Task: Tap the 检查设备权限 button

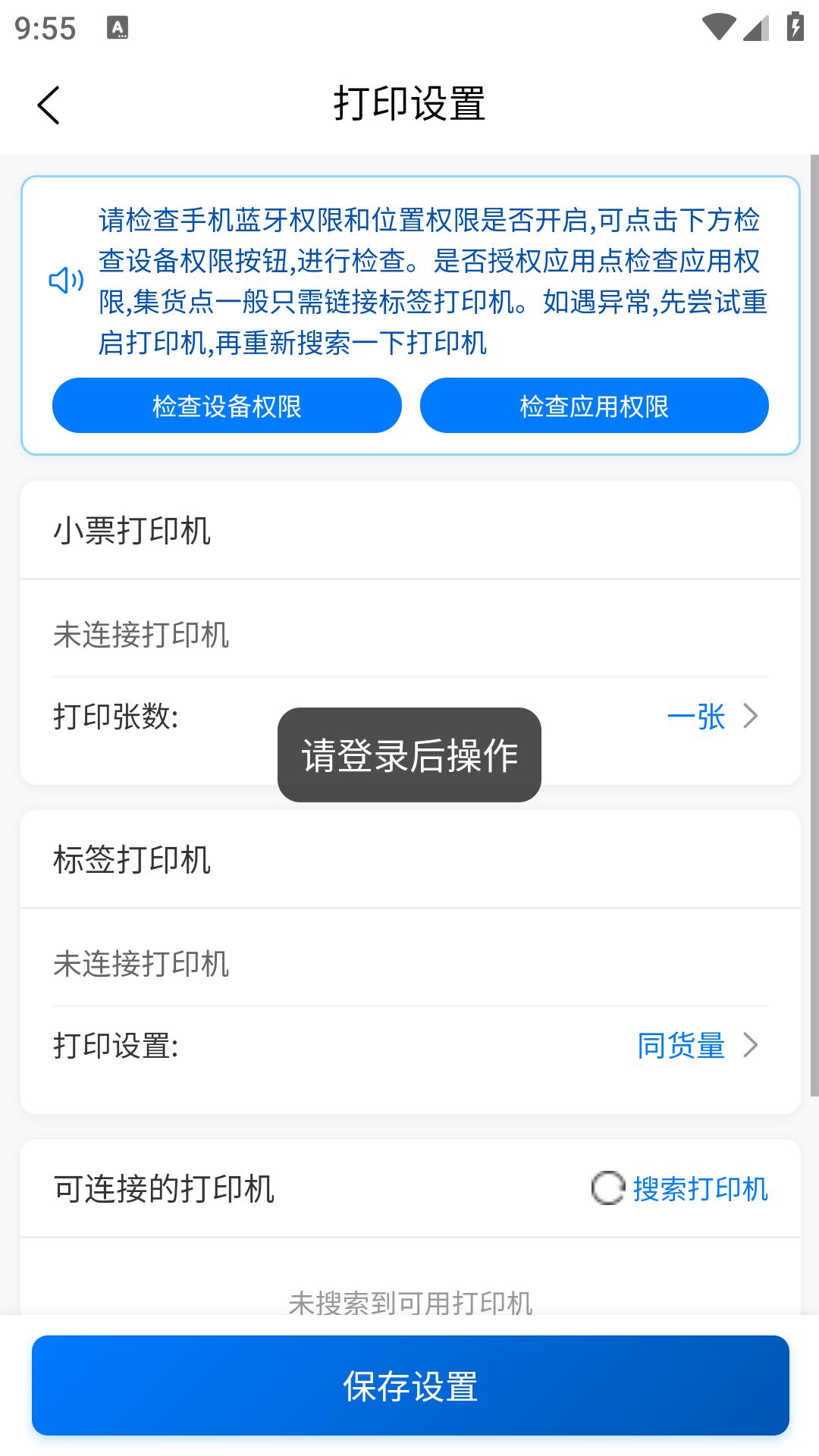Action: click(227, 406)
